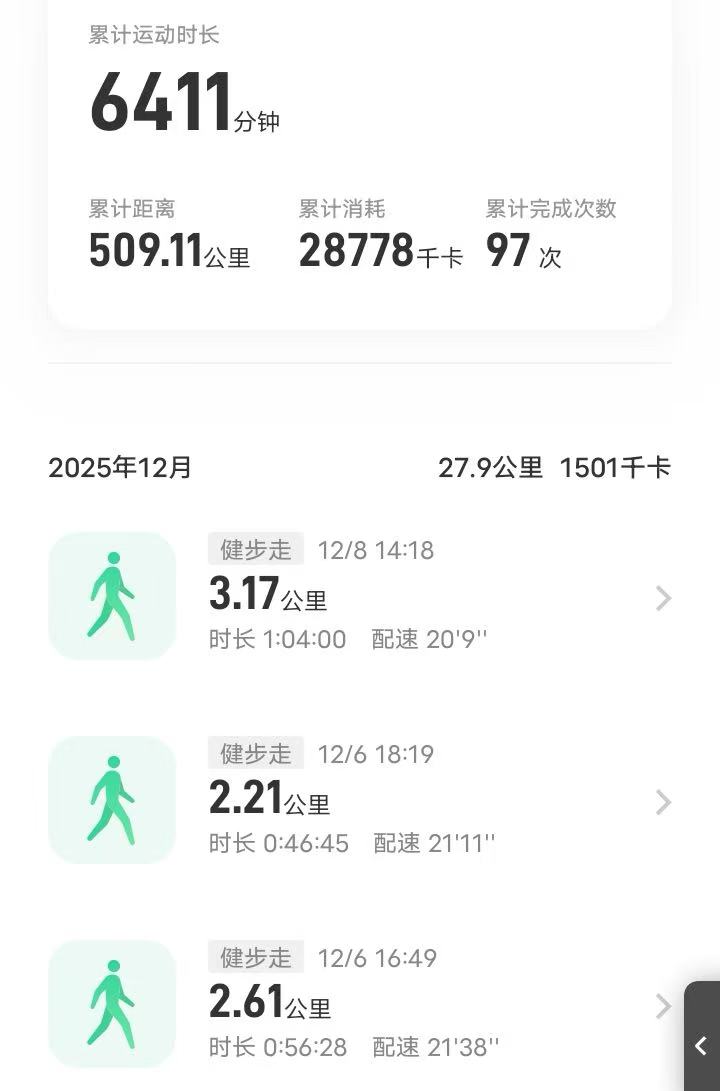Image resolution: width=720 pixels, height=1091 pixels.
Task: Tap the dark side-handle arrow at the screen edge
Action: click(702, 1045)
